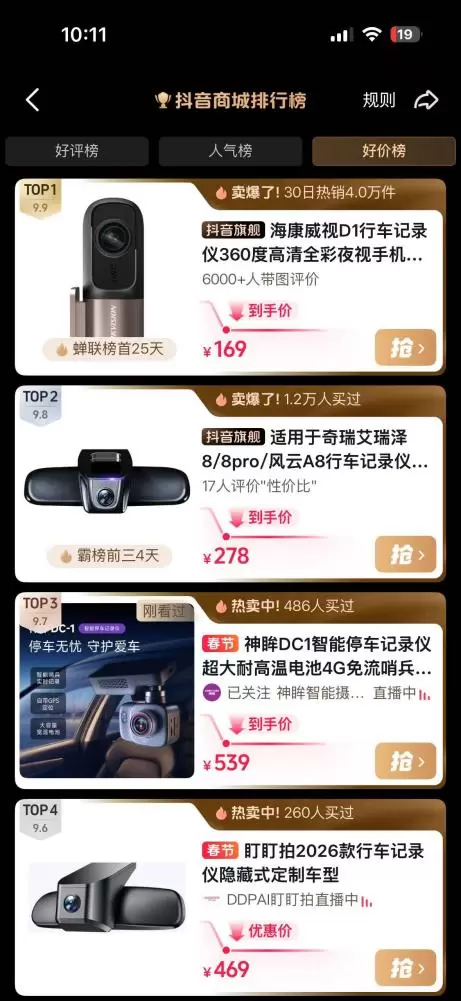Open the 盯盯拍2026款行车记录仪 product card

[230, 897]
